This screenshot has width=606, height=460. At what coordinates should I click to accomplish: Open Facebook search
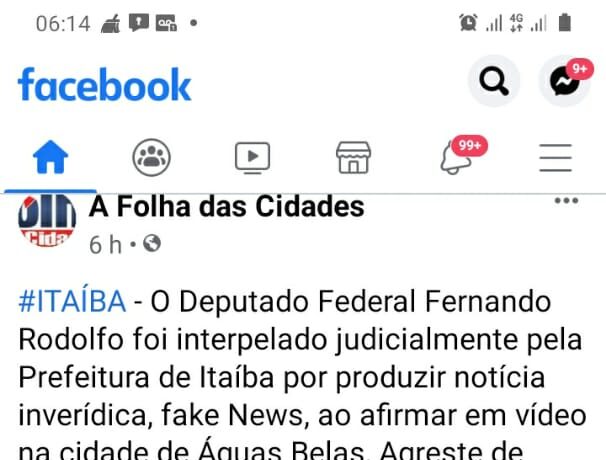coord(494,82)
